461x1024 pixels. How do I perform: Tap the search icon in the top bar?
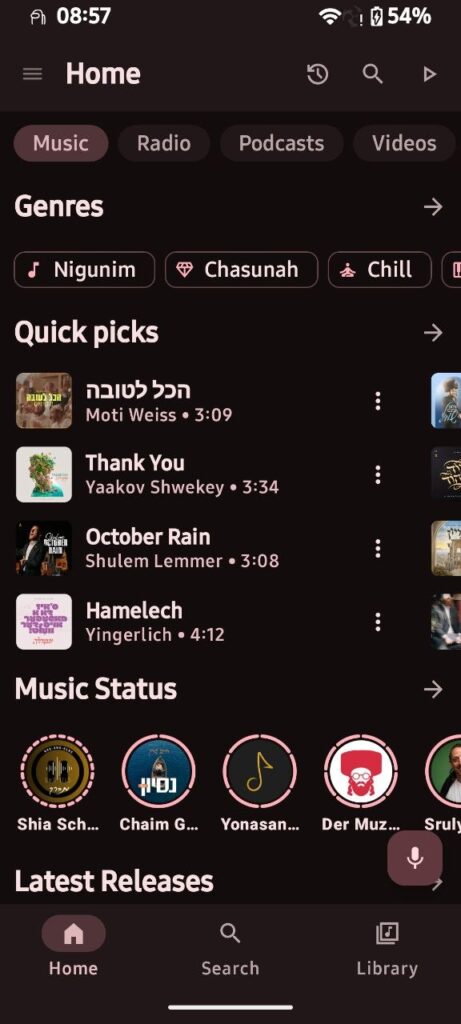[x=373, y=74]
